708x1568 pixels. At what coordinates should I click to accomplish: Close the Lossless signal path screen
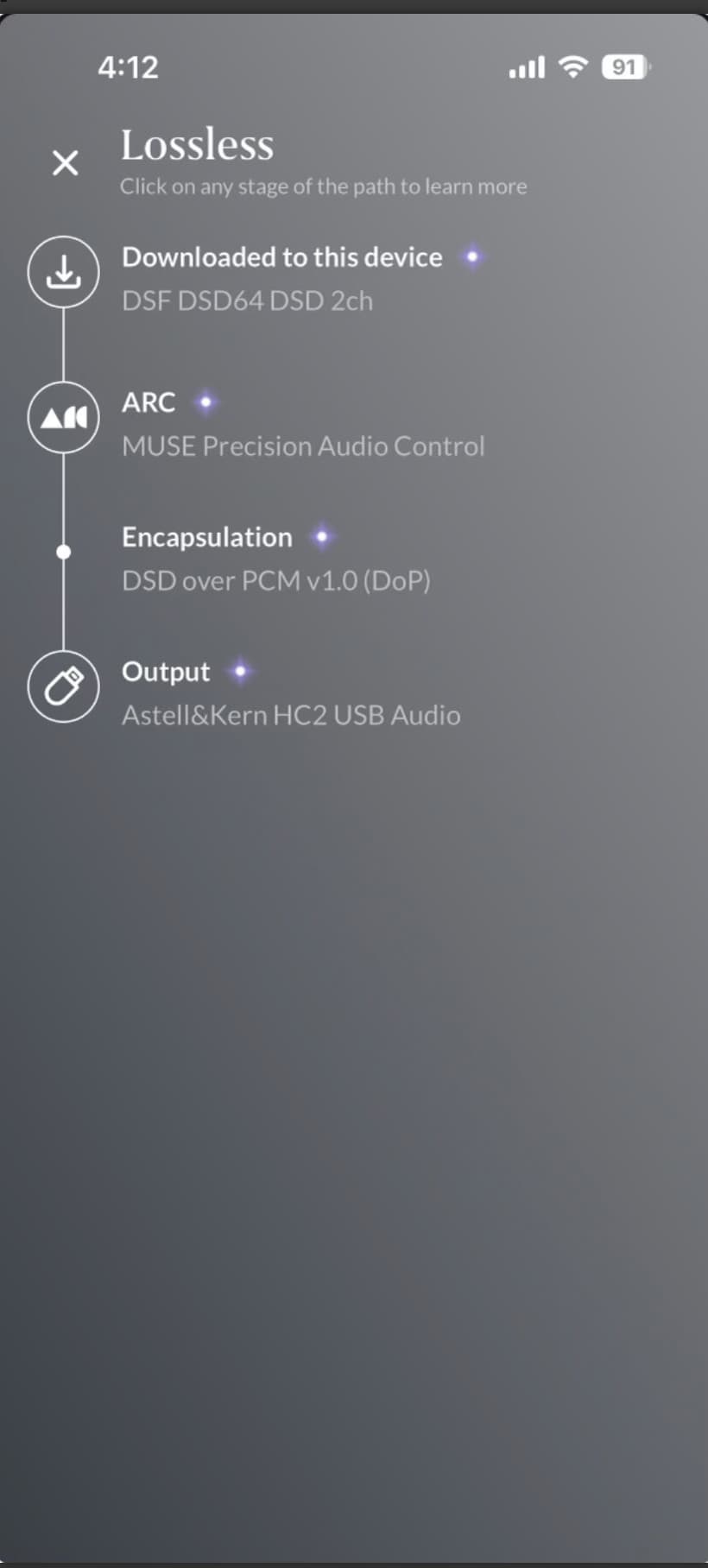click(x=65, y=162)
